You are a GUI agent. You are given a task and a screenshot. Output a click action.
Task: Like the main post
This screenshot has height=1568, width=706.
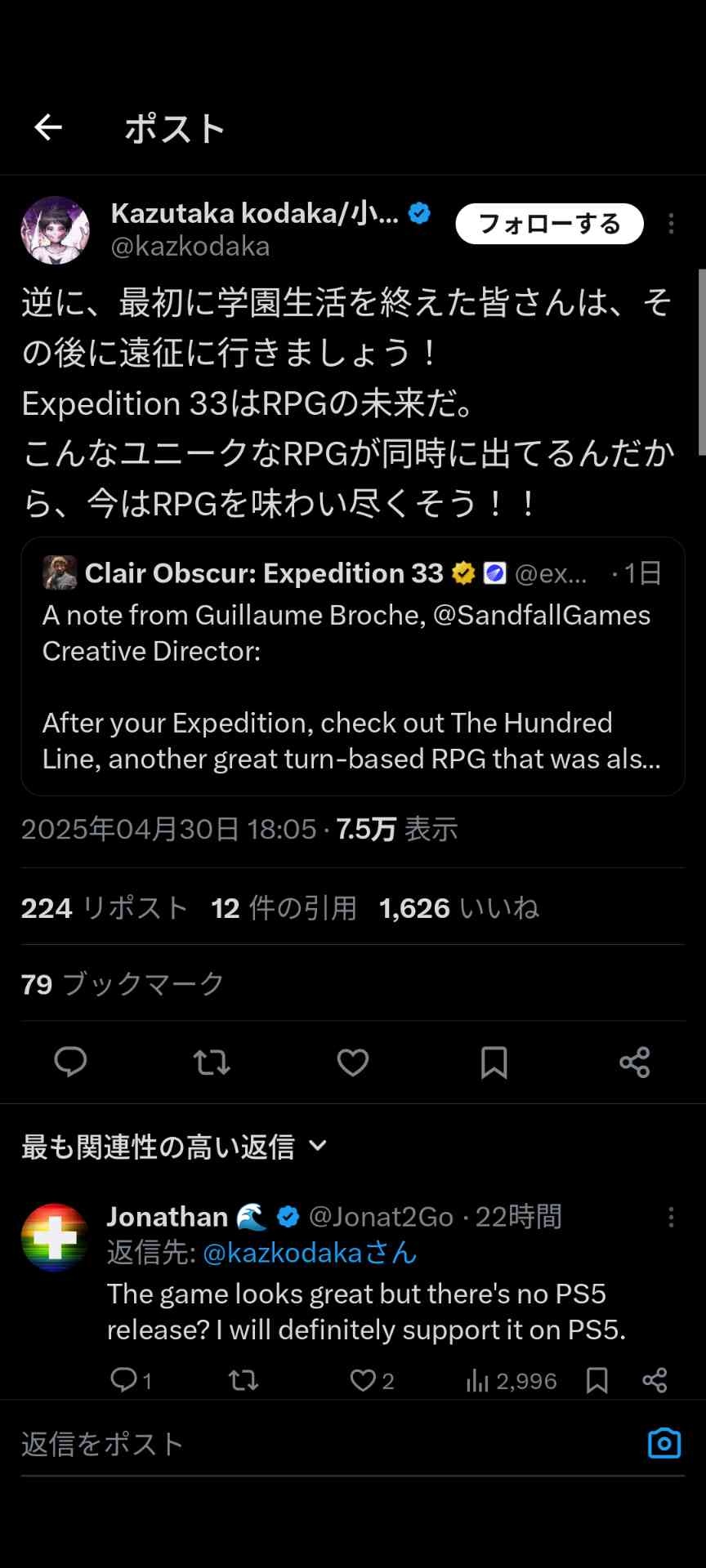353,1062
